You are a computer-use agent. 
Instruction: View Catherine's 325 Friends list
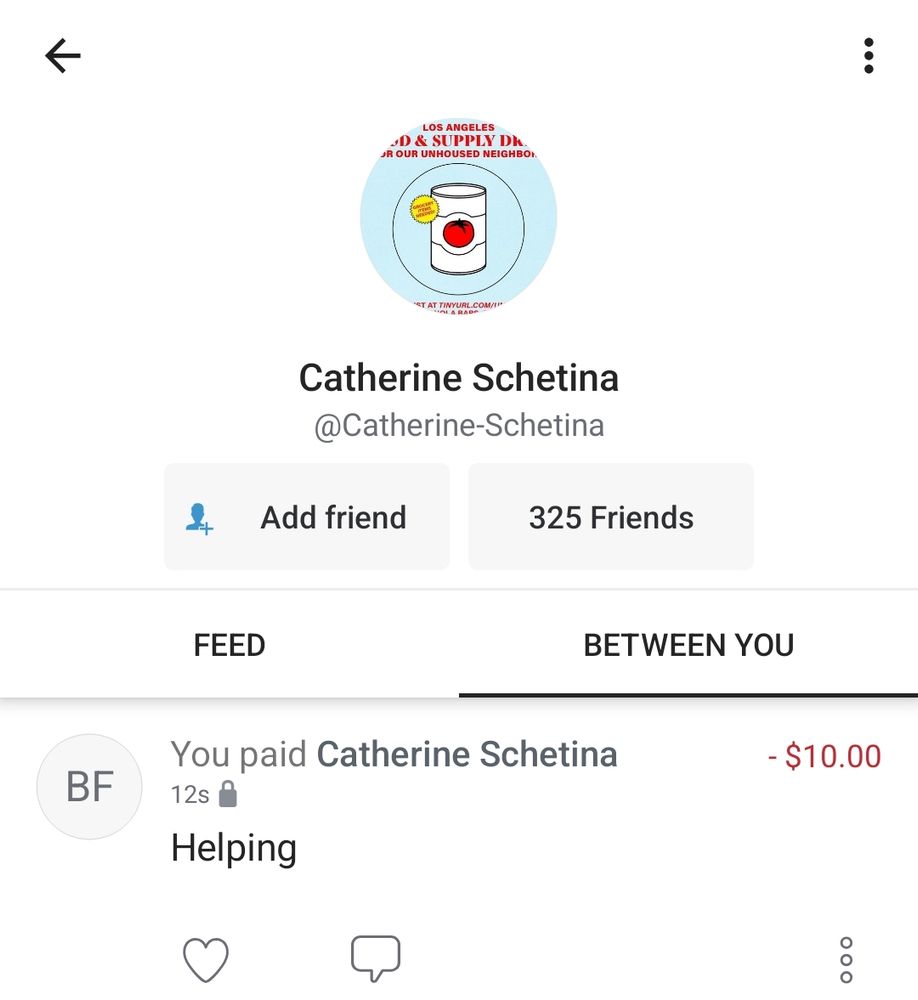(610, 516)
